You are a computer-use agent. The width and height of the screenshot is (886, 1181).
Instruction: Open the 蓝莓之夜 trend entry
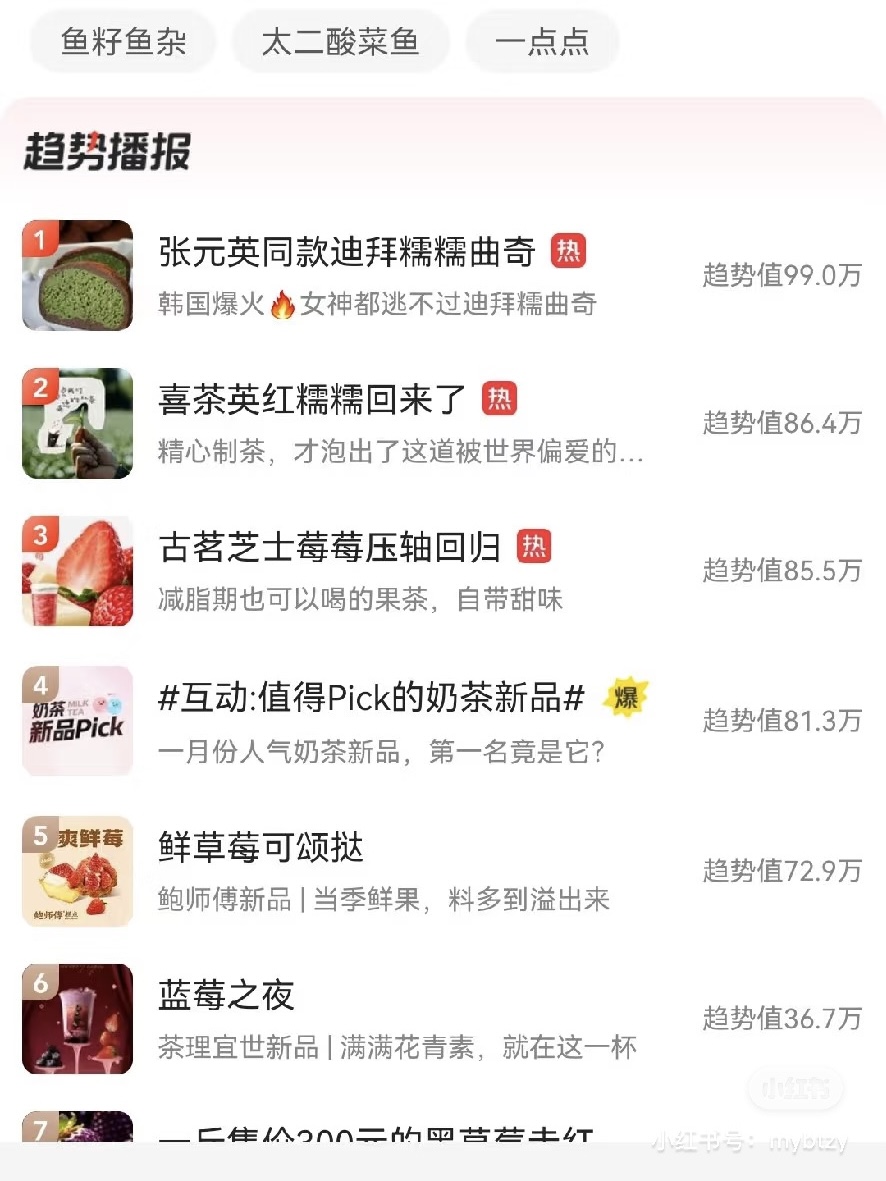[x=227, y=996]
